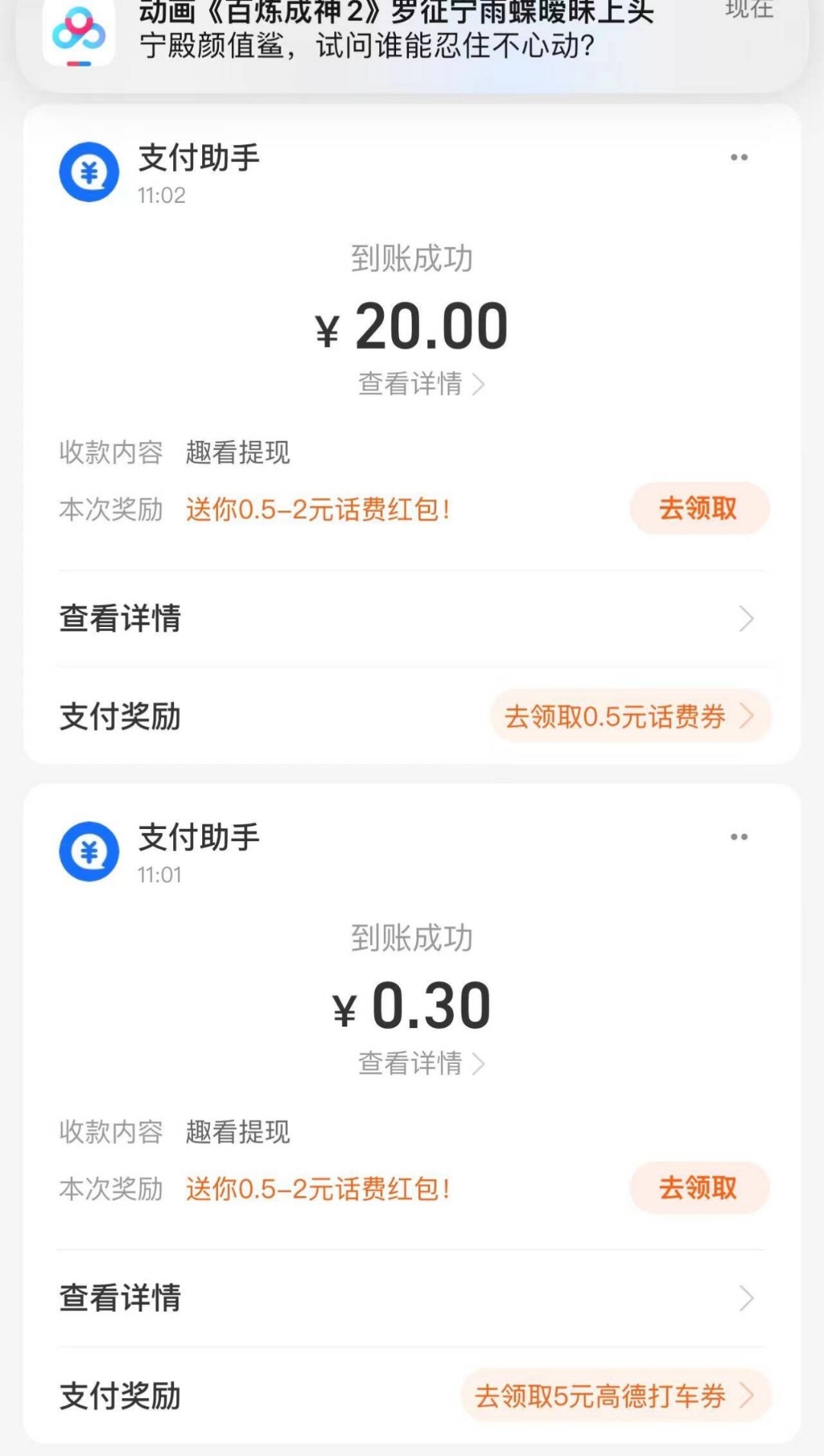Image resolution: width=824 pixels, height=1456 pixels.
Task: Open the overflow menu on the ¥0.30 card
Action: coord(739,837)
